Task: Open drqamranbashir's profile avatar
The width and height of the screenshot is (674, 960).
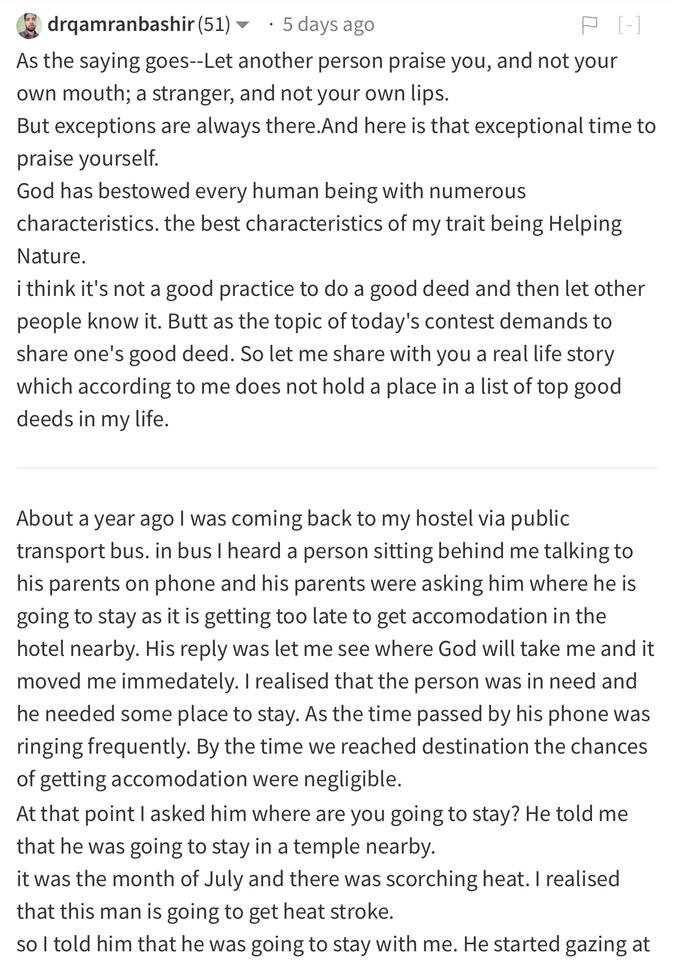Action: (x=28, y=25)
